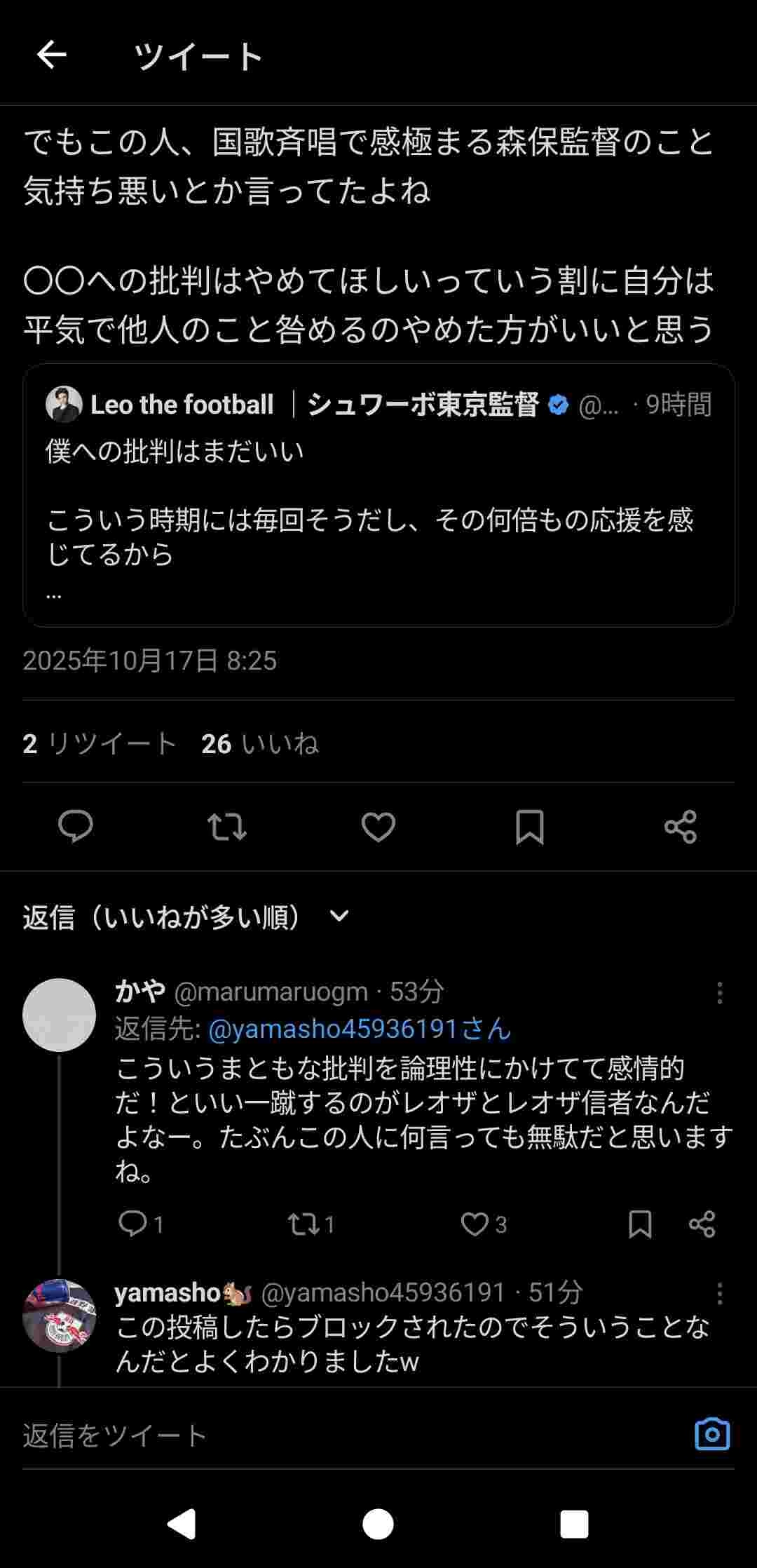The width and height of the screenshot is (757, 1568).
Task: Open more options on かや's reply
Action: point(719,993)
